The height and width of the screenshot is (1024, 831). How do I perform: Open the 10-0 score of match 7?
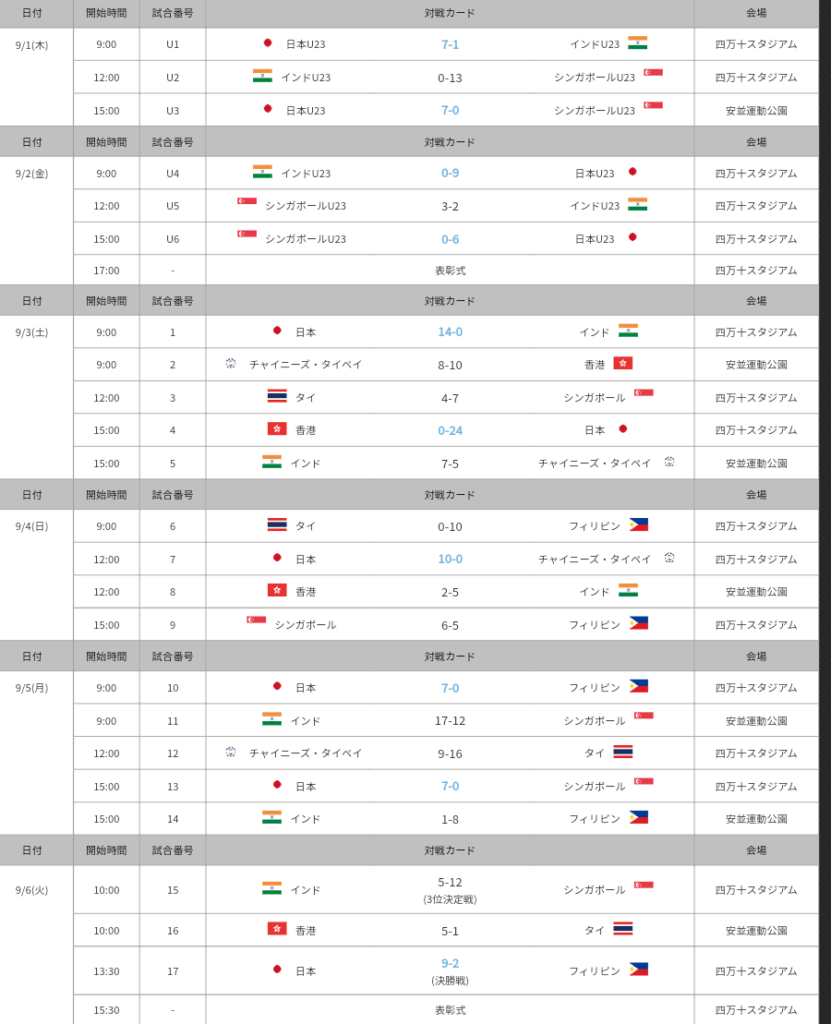pos(450,559)
